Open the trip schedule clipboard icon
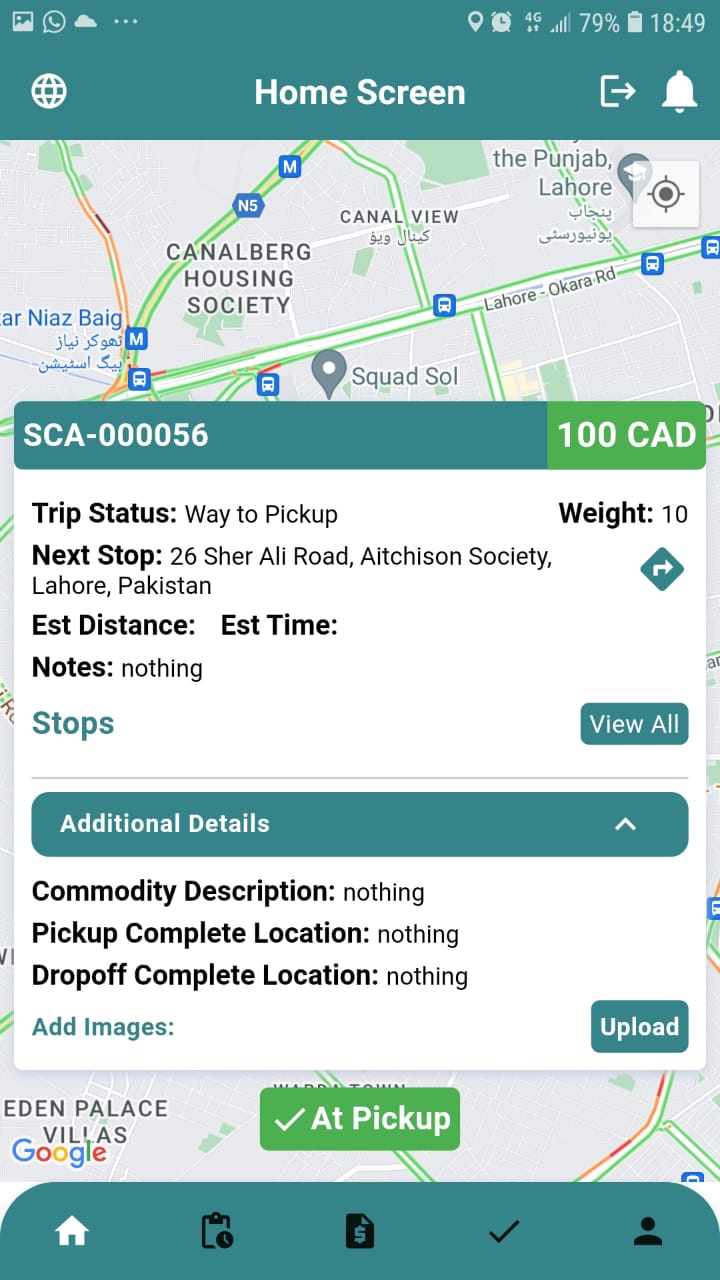 [216, 1231]
